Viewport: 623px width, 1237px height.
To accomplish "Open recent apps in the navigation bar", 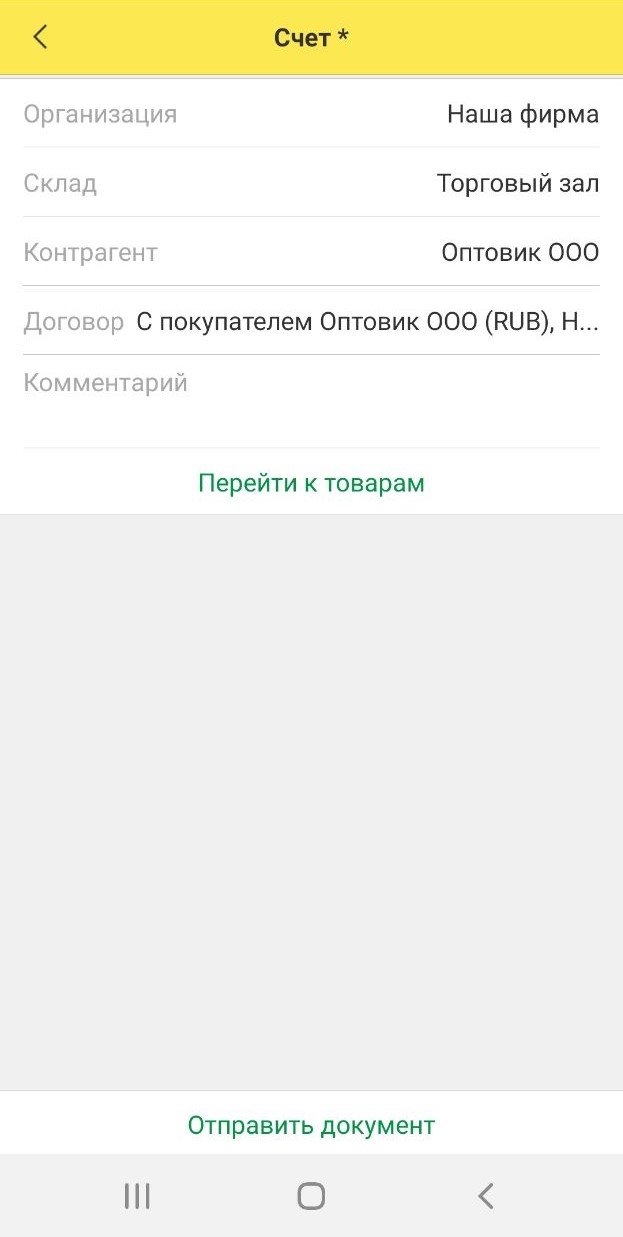I will point(137,1196).
